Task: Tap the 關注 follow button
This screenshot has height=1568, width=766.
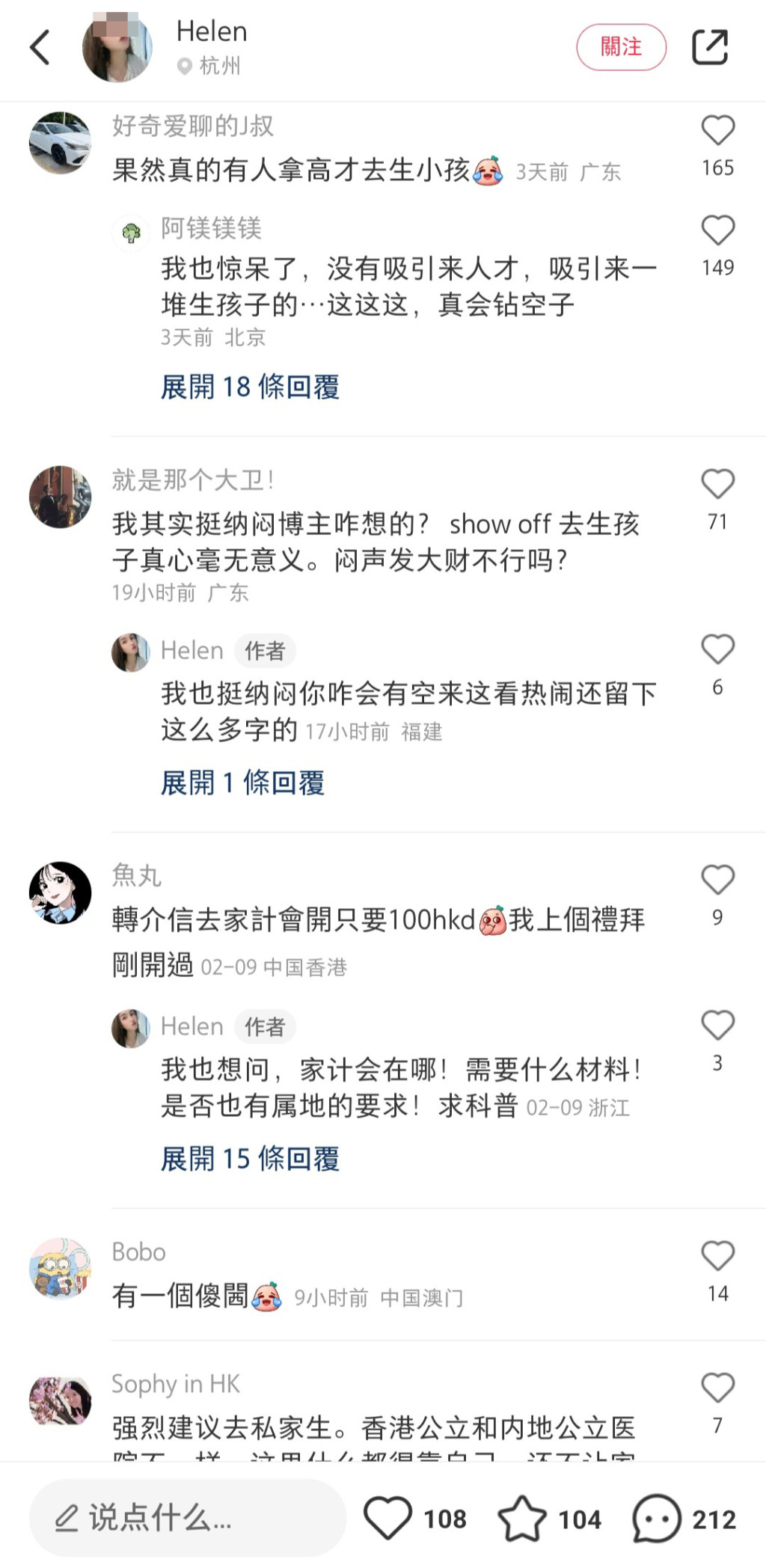Action: click(x=622, y=46)
